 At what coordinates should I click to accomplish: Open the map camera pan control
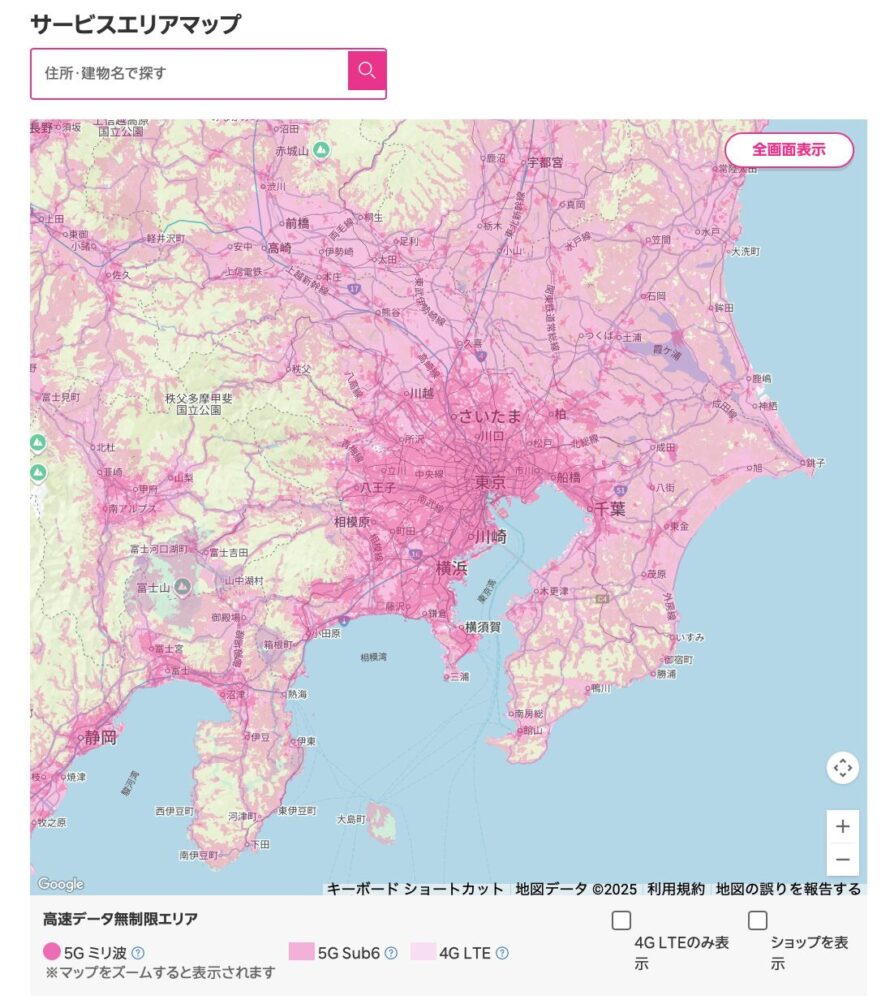point(843,768)
